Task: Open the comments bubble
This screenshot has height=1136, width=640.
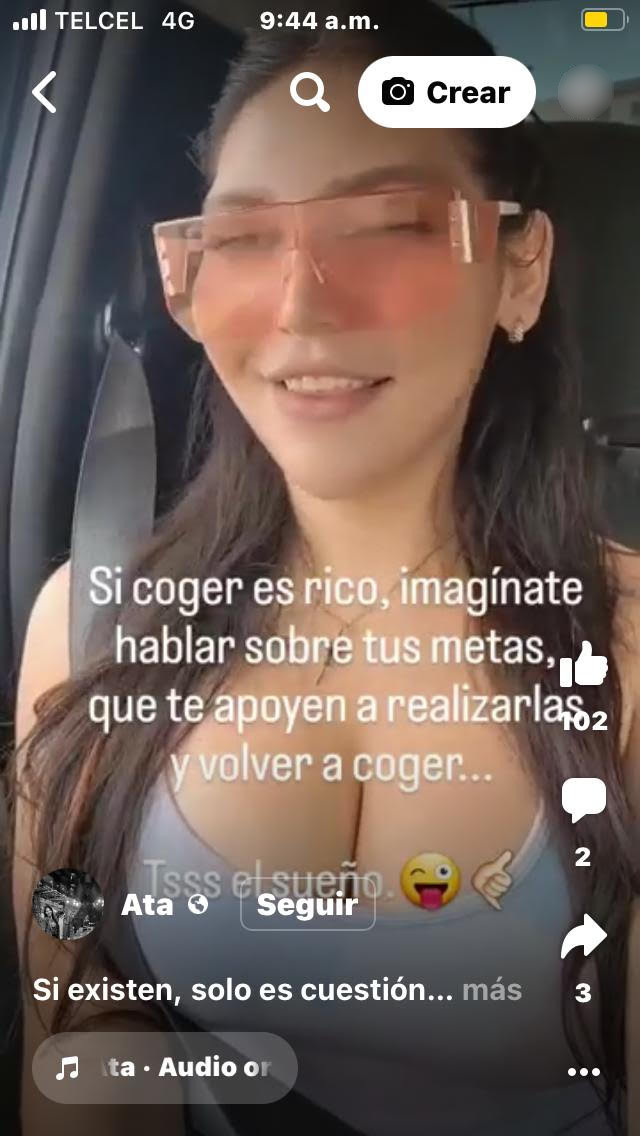Action: tap(584, 801)
